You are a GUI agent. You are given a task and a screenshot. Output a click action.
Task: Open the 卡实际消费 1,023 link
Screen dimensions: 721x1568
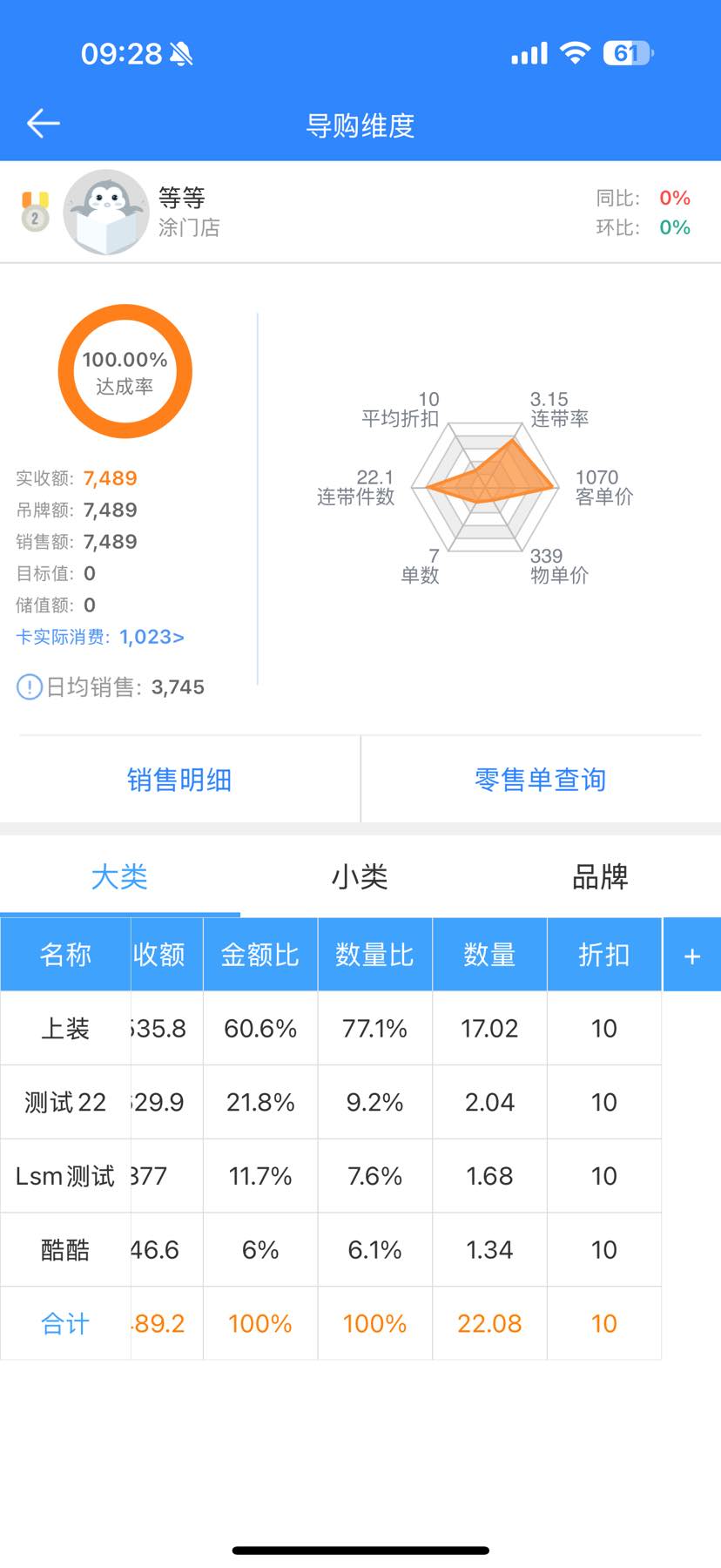100,637
